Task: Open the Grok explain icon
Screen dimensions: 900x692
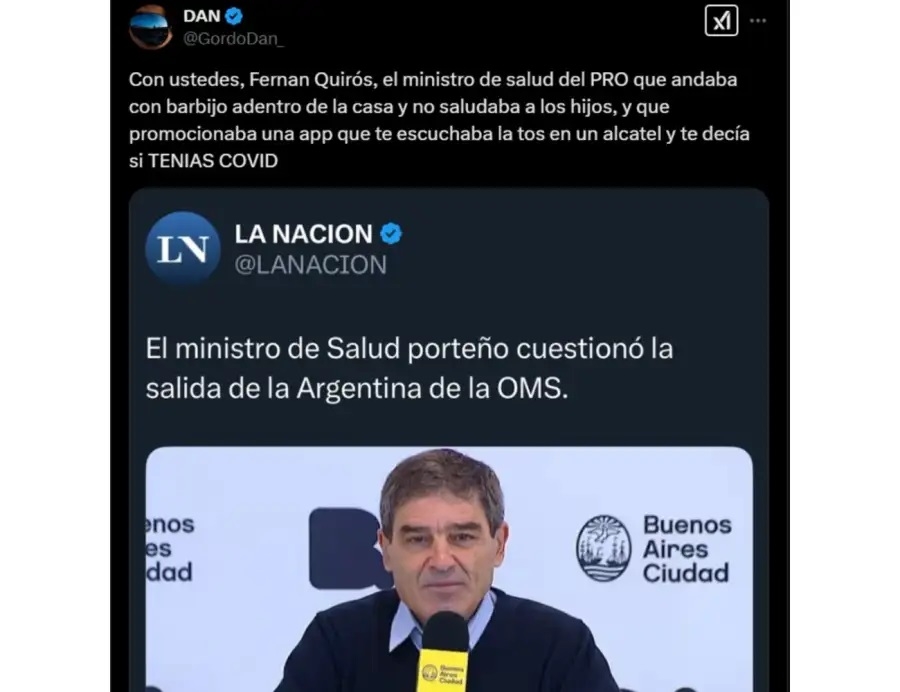Action: [721, 21]
